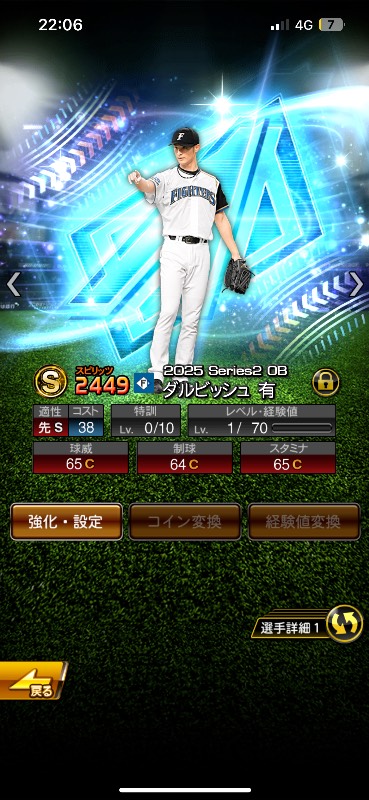Open the 強化・設定 button

pyautogui.click(x=66, y=521)
